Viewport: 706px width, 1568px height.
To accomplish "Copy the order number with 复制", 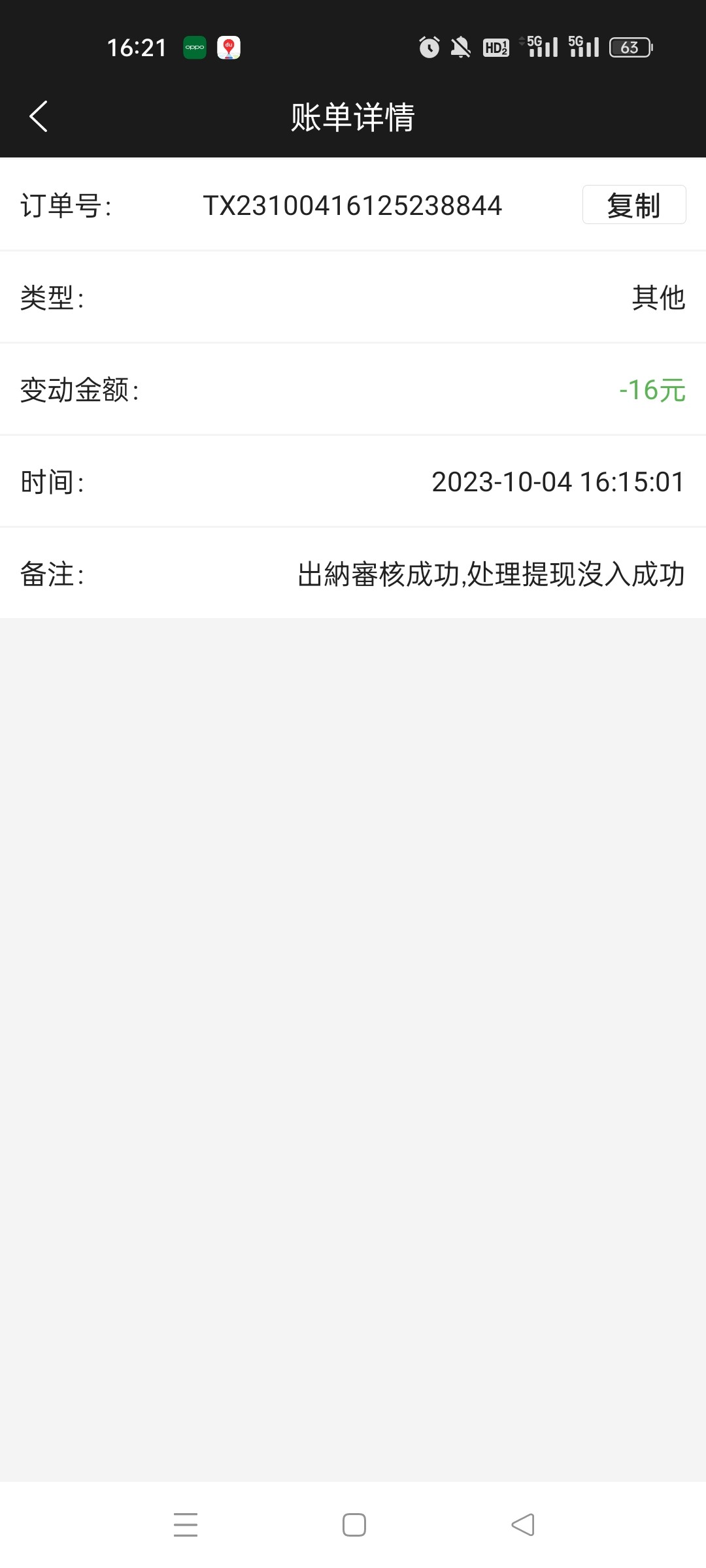I will click(x=633, y=205).
